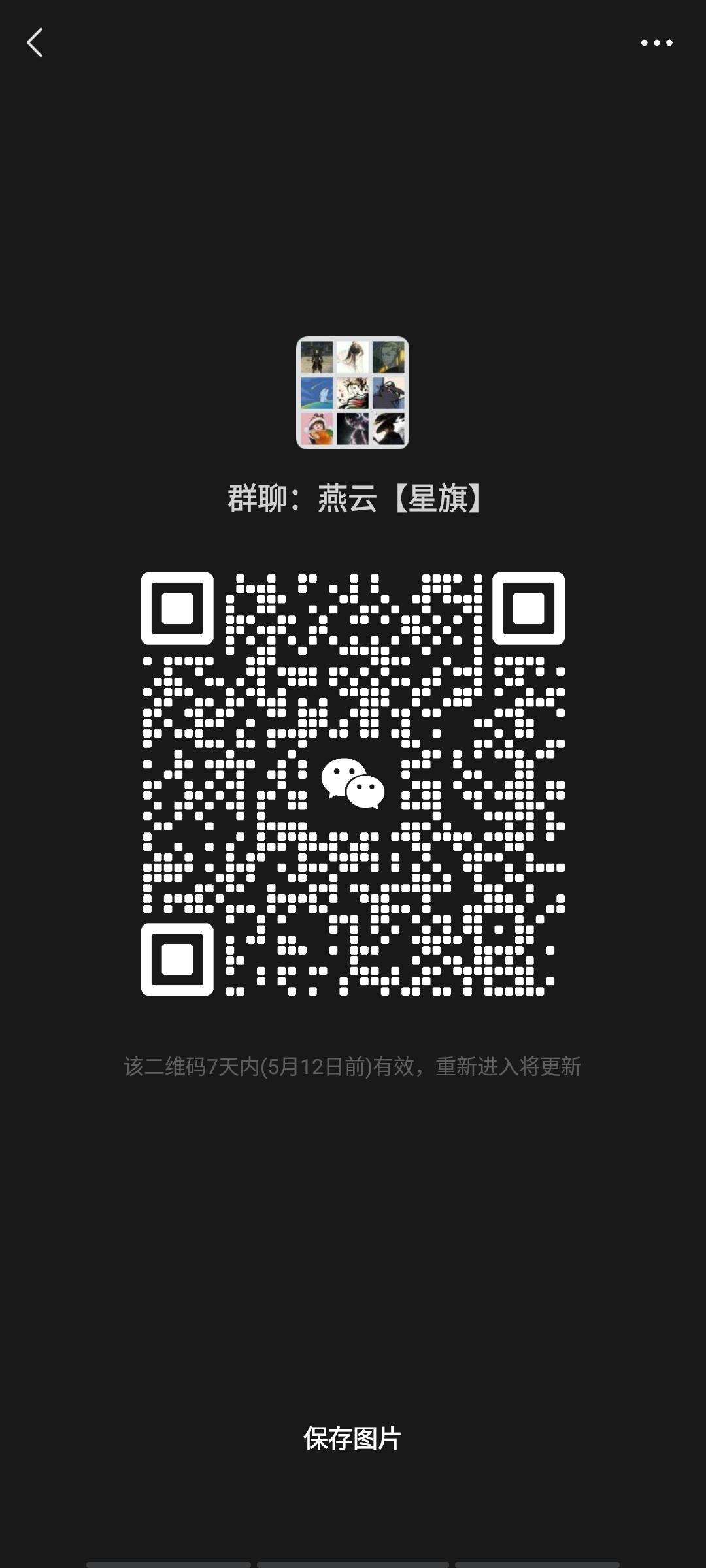Tap the top-right avatar in the collage
The height and width of the screenshot is (1568, 706).
[388, 358]
